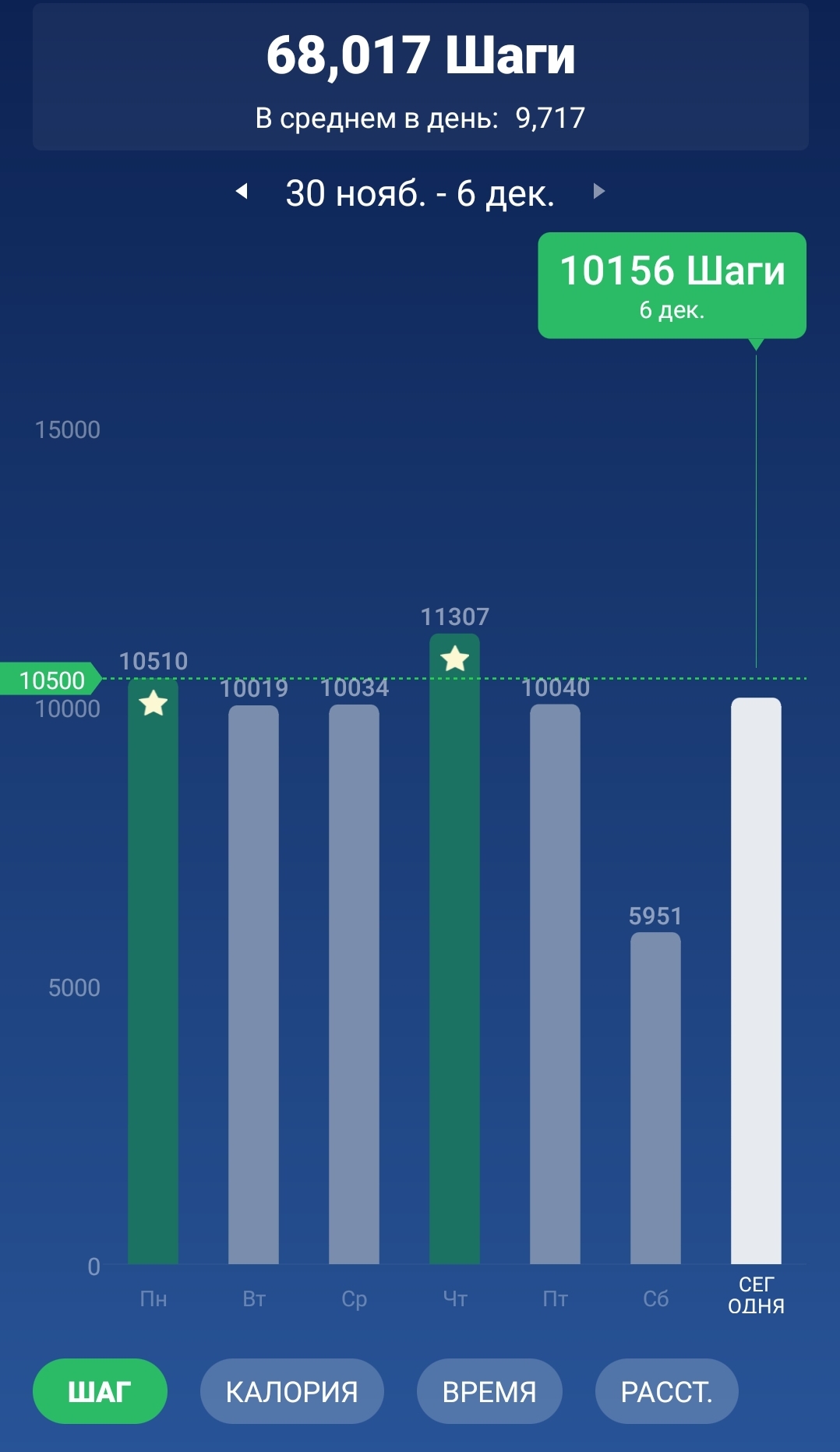Viewport: 840px width, 1452px height.
Task: Select the Thursday bar with 11307 steps
Action: pos(454,949)
